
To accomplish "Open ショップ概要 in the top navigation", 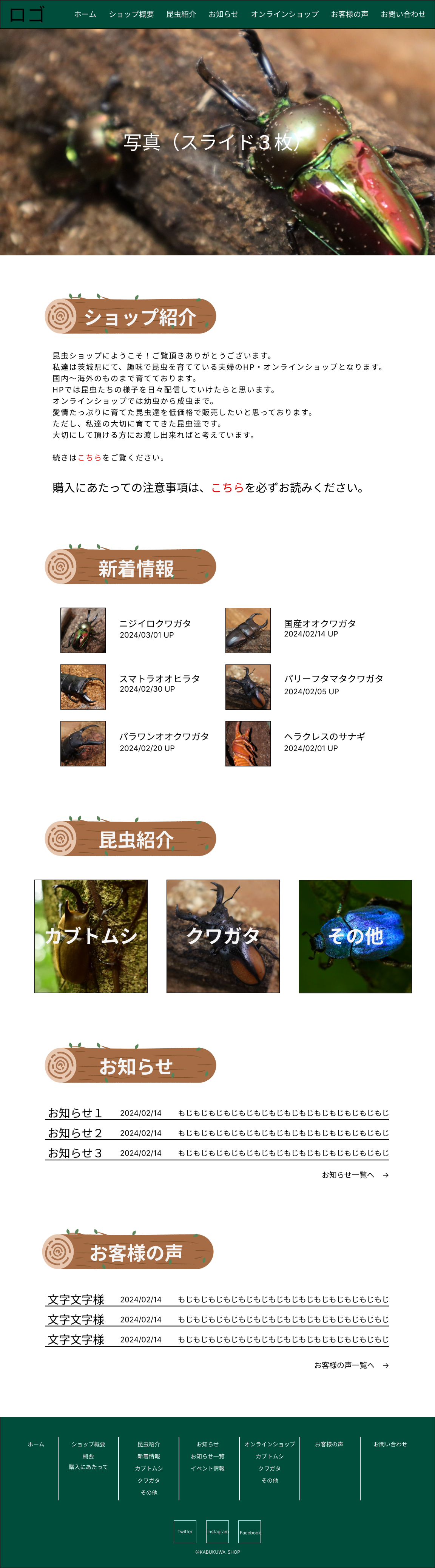I will pos(131,14).
